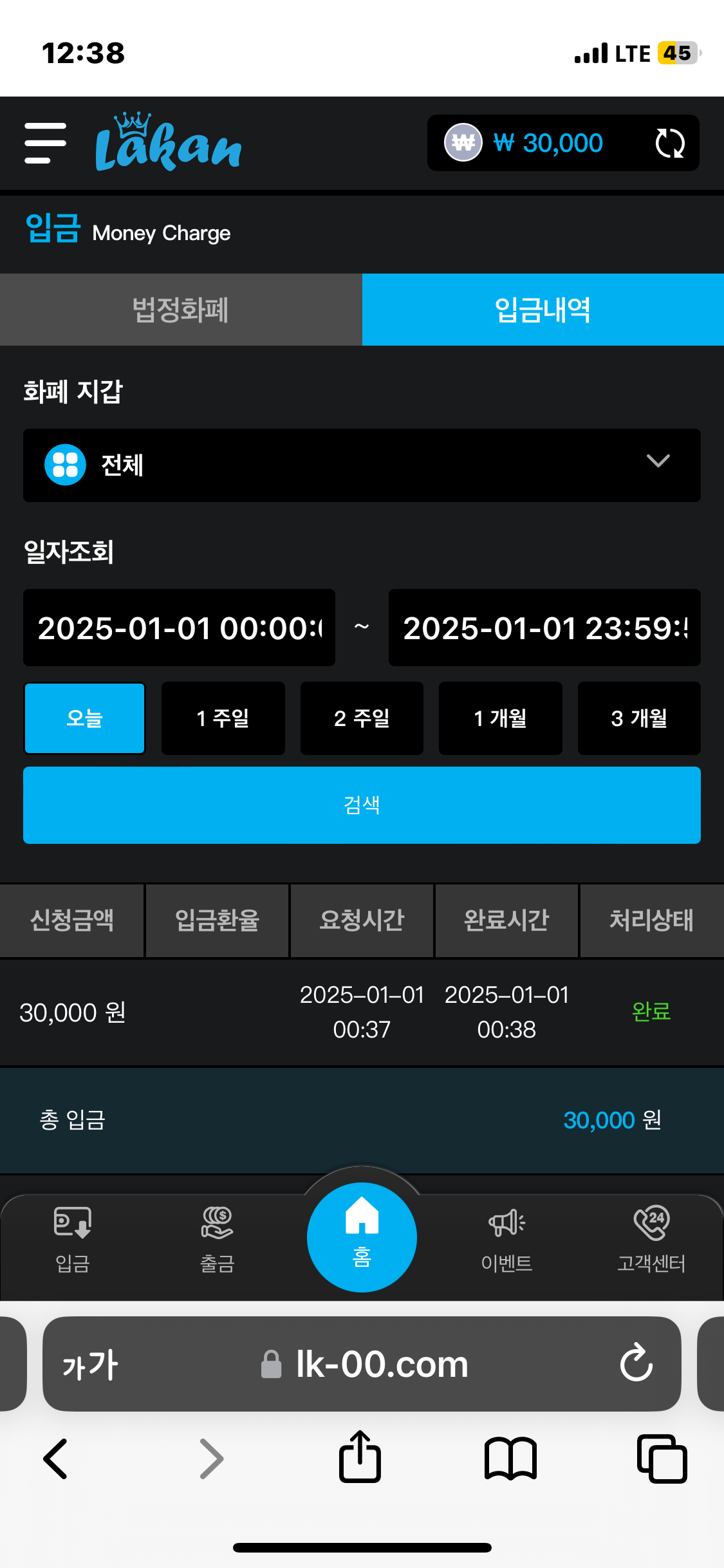Pick the 3 개월 date range
The height and width of the screenshot is (1568, 724).
point(639,718)
